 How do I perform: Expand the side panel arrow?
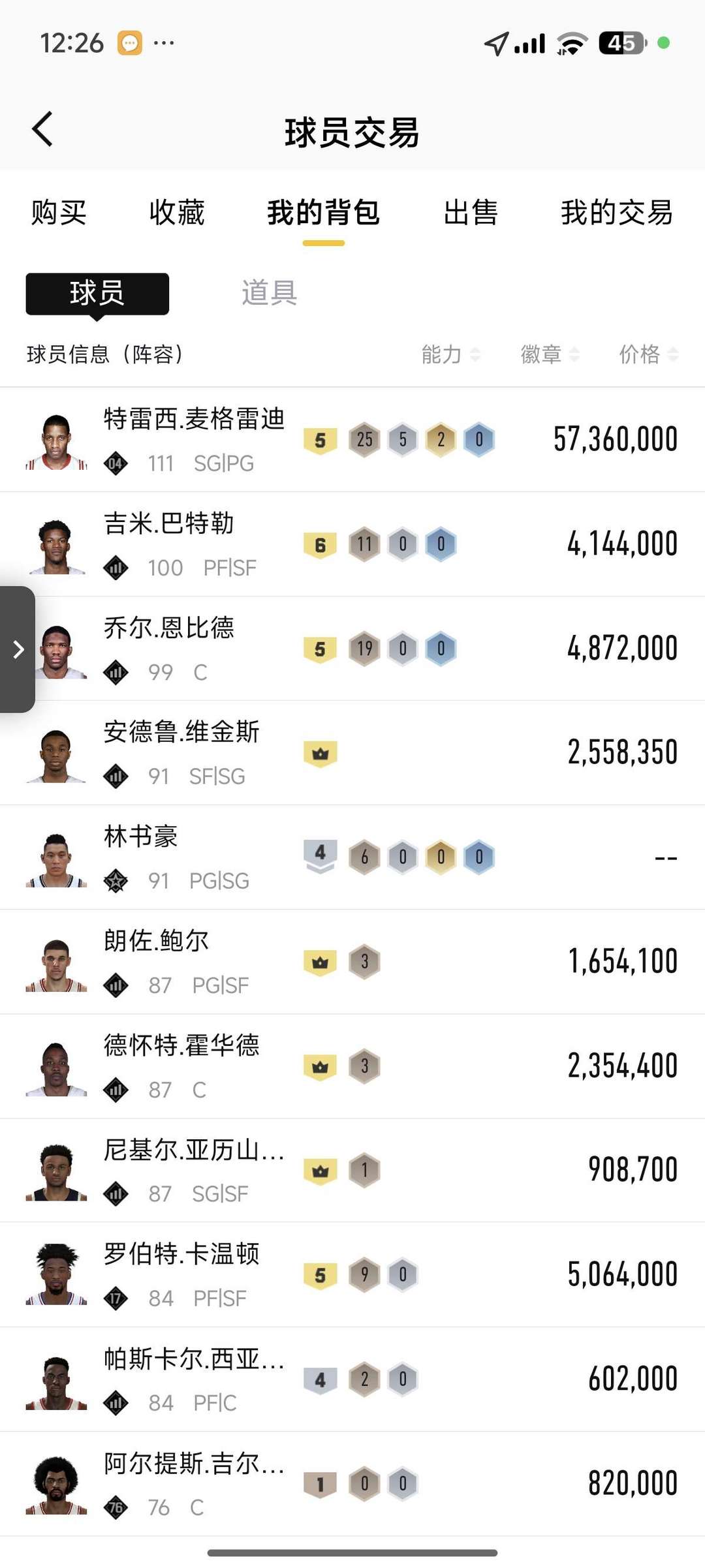(18, 649)
